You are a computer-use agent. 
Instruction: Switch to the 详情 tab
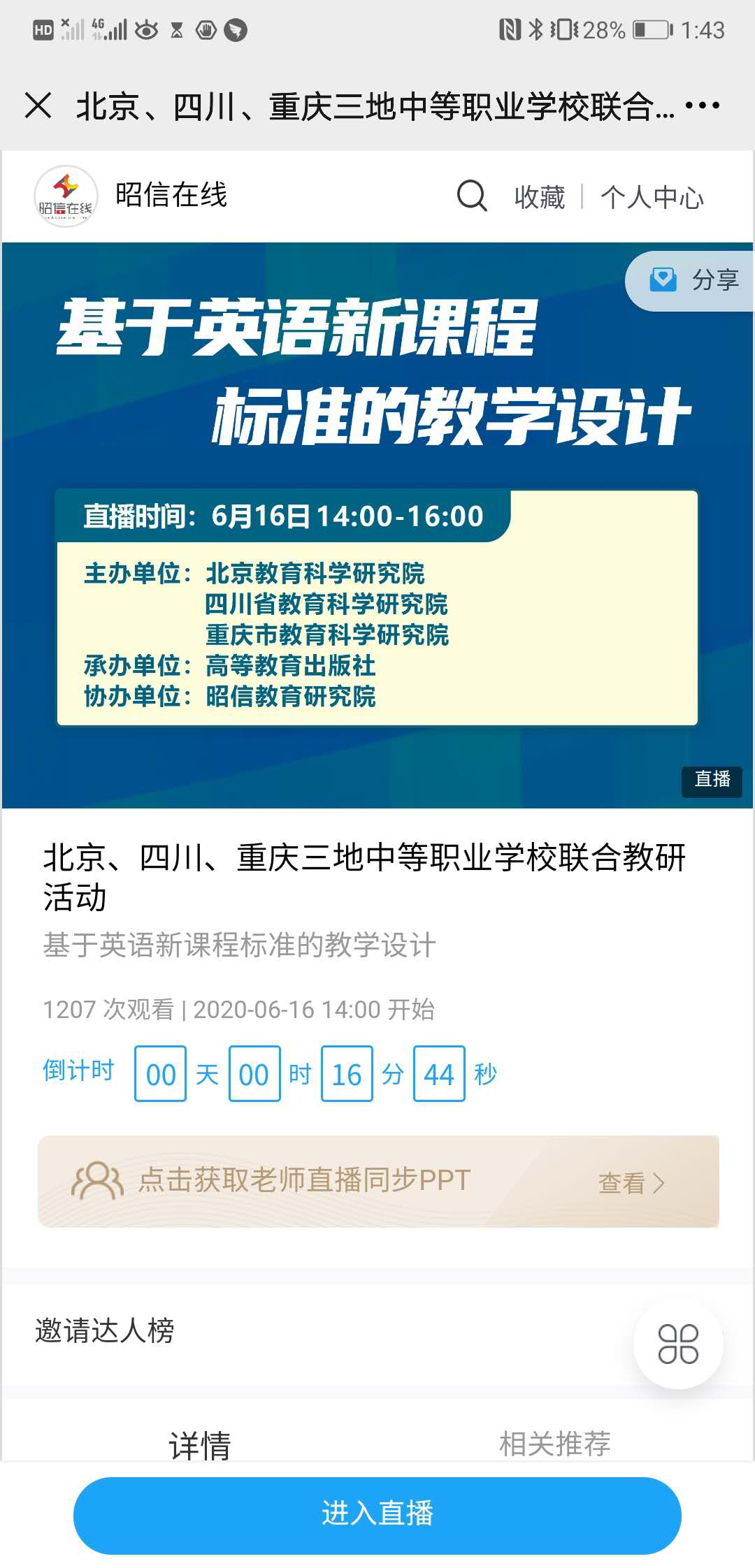[200, 1444]
